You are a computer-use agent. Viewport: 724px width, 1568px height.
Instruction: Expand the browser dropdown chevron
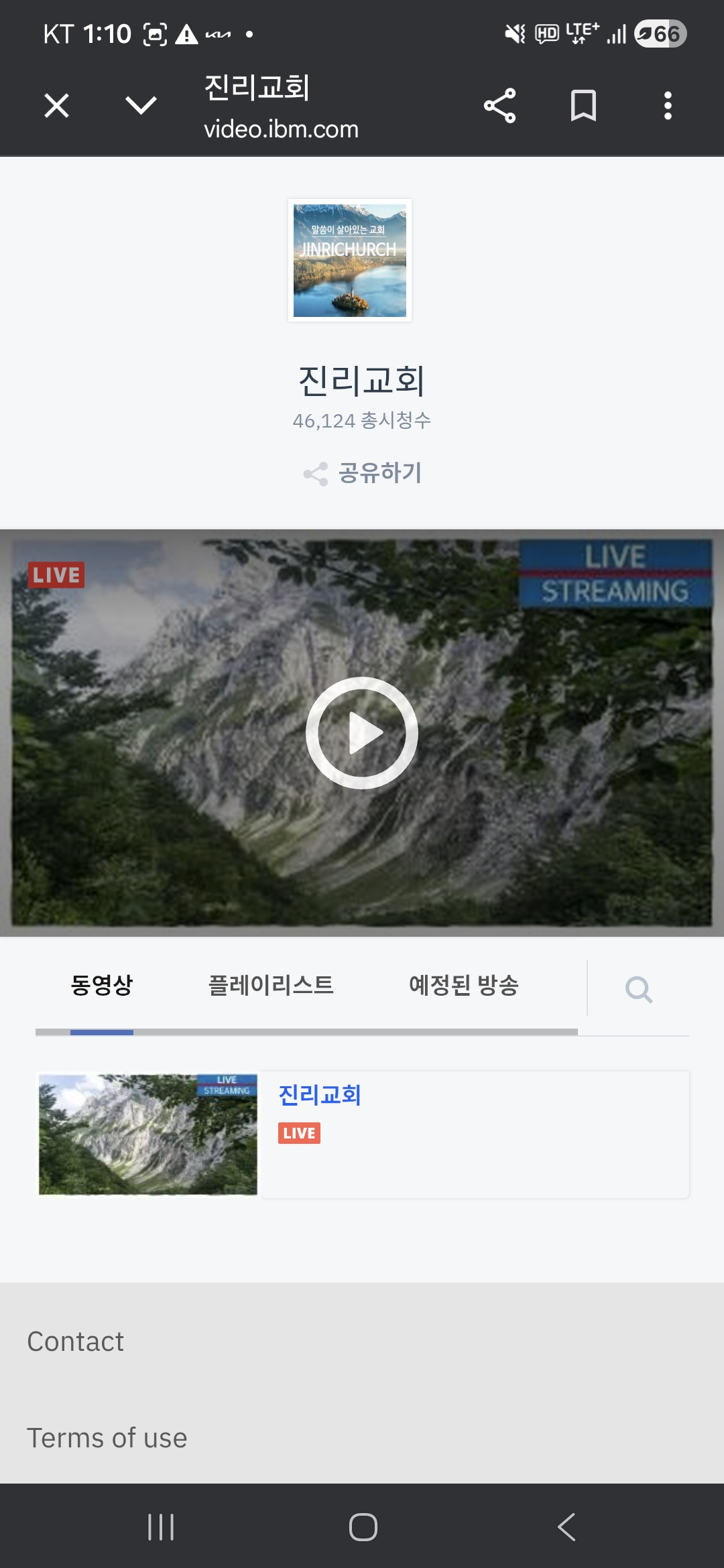(x=141, y=105)
